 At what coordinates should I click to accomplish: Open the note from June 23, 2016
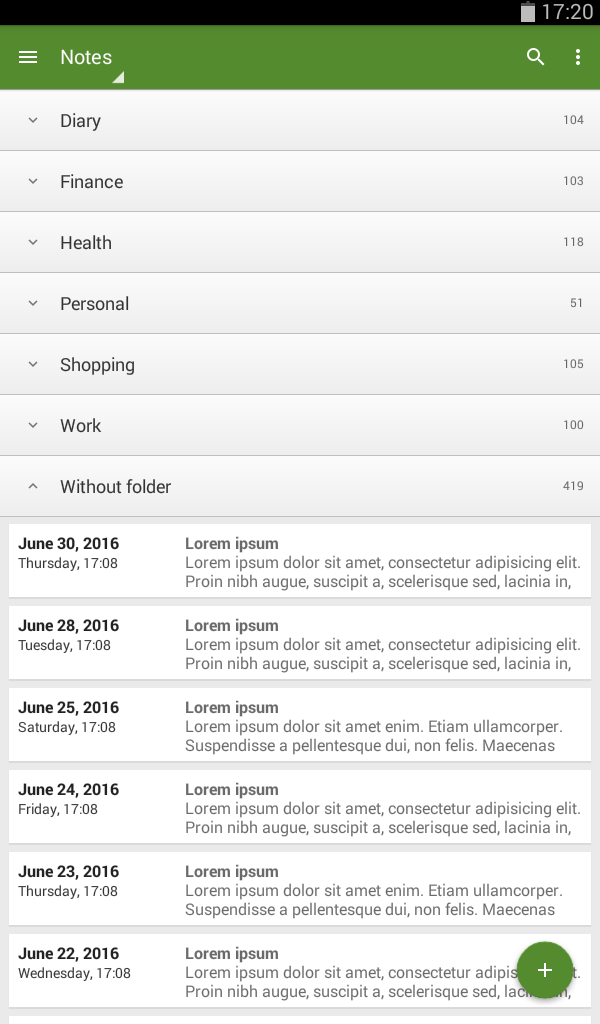point(300,888)
